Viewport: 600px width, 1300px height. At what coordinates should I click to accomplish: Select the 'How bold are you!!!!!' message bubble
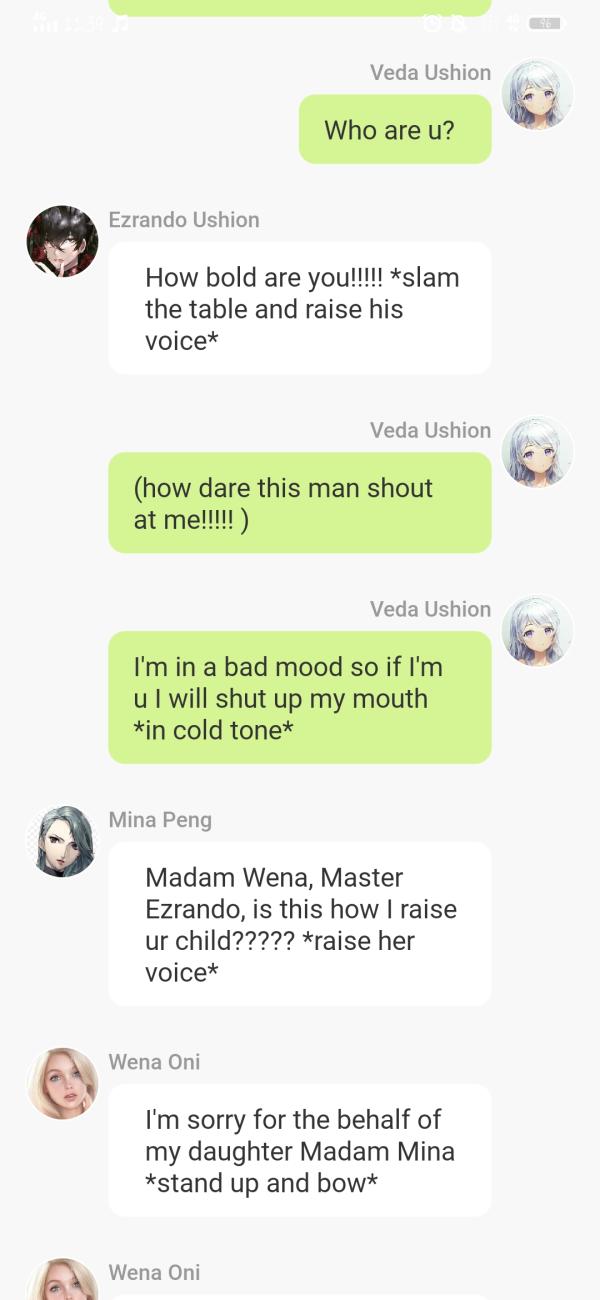(x=299, y=308)
